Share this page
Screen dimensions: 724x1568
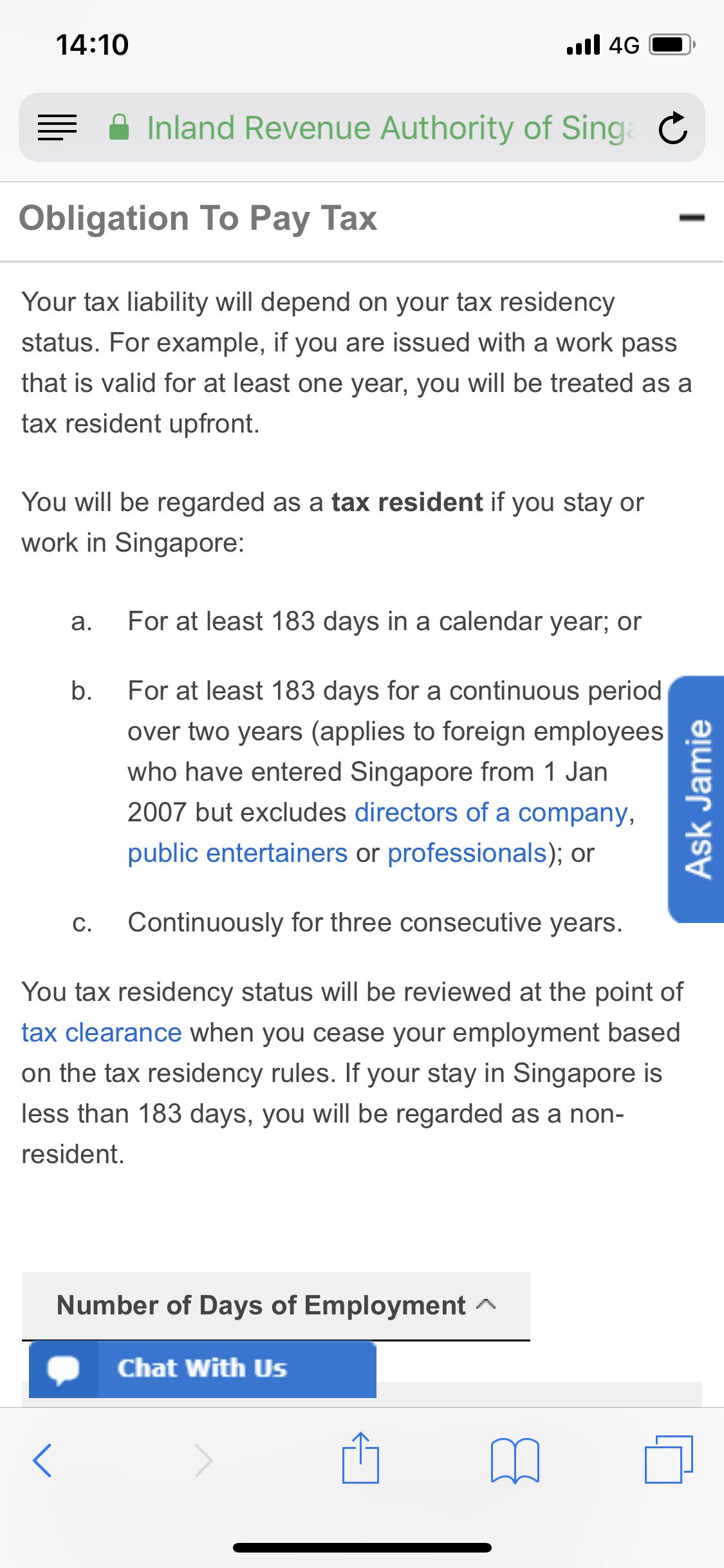tap(360, 1459)
